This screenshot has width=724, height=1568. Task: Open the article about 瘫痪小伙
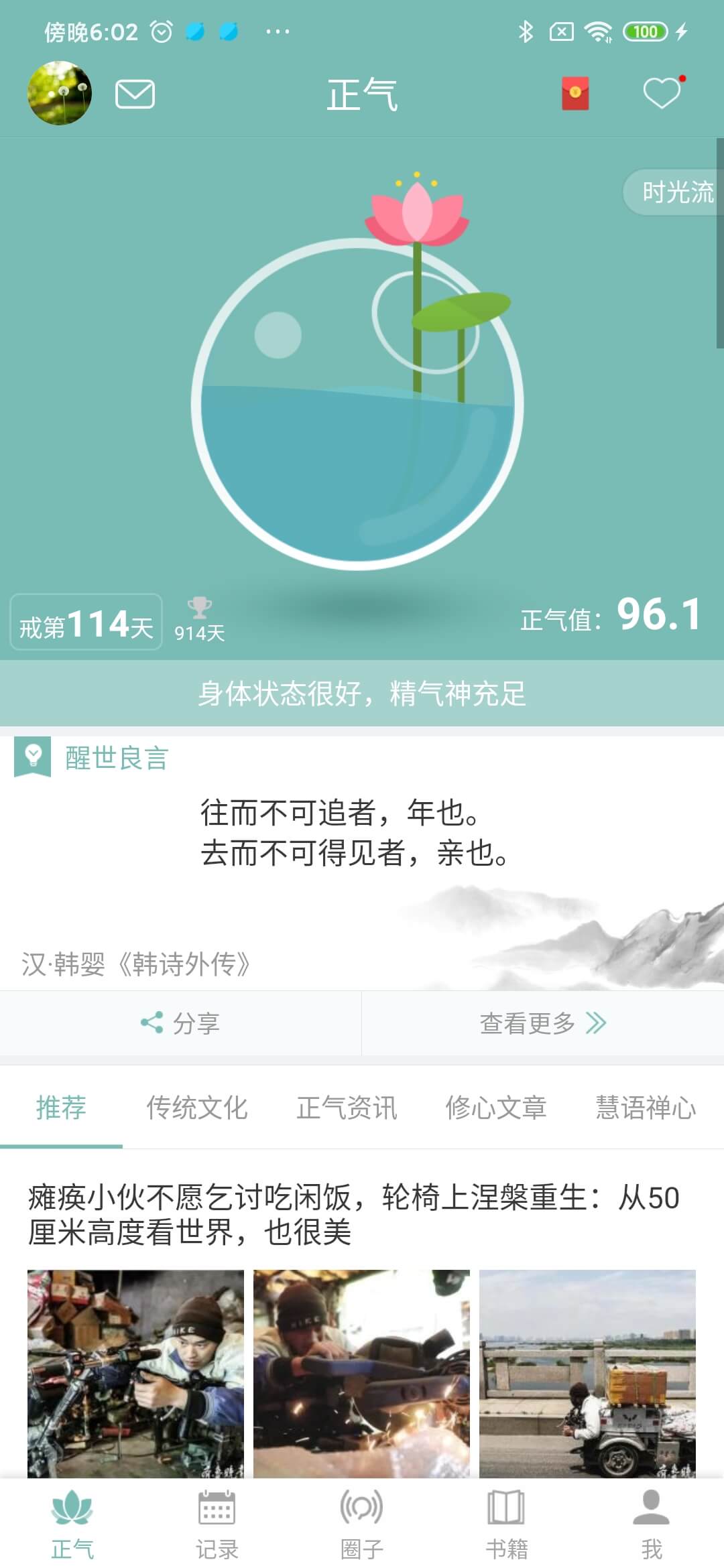coord(354,1214)
